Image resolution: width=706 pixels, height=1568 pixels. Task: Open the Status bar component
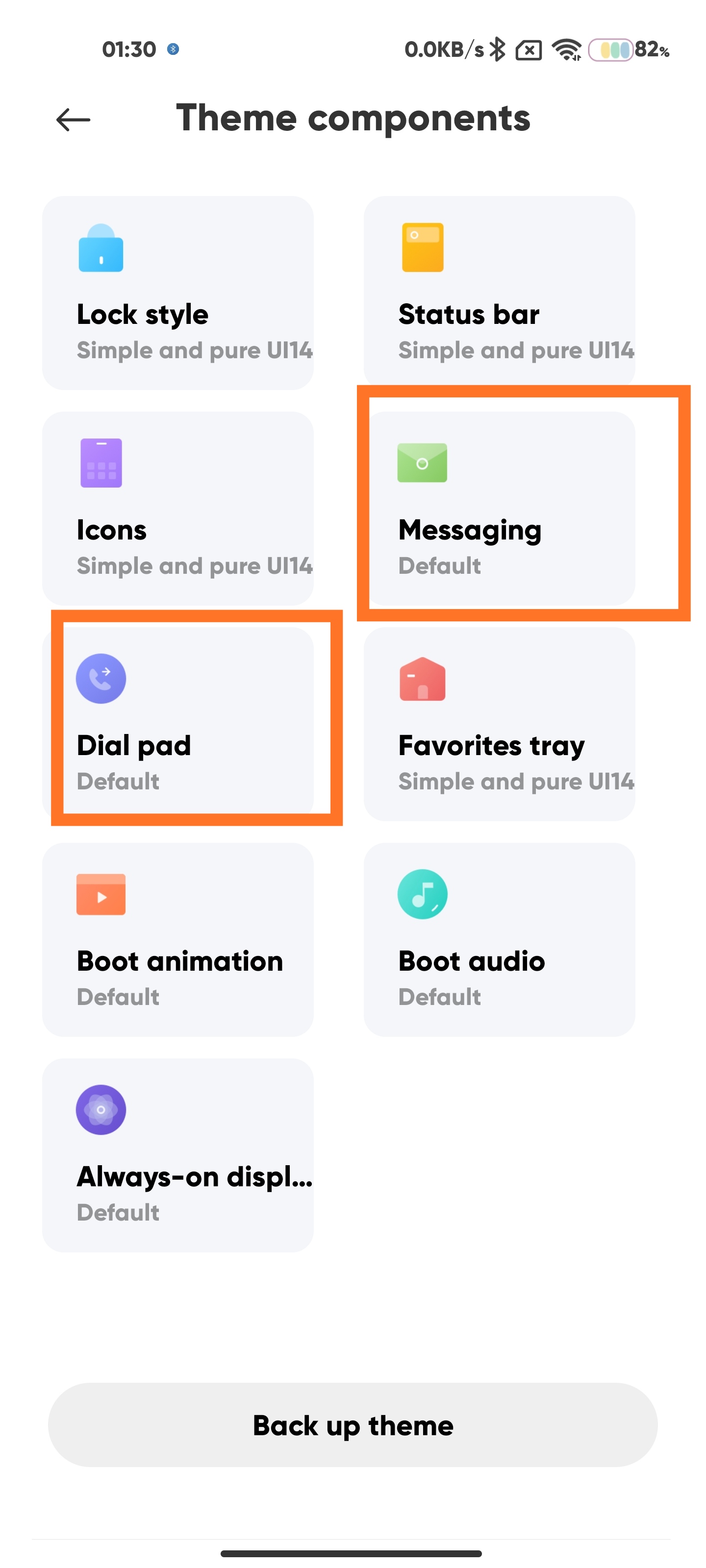500,293
